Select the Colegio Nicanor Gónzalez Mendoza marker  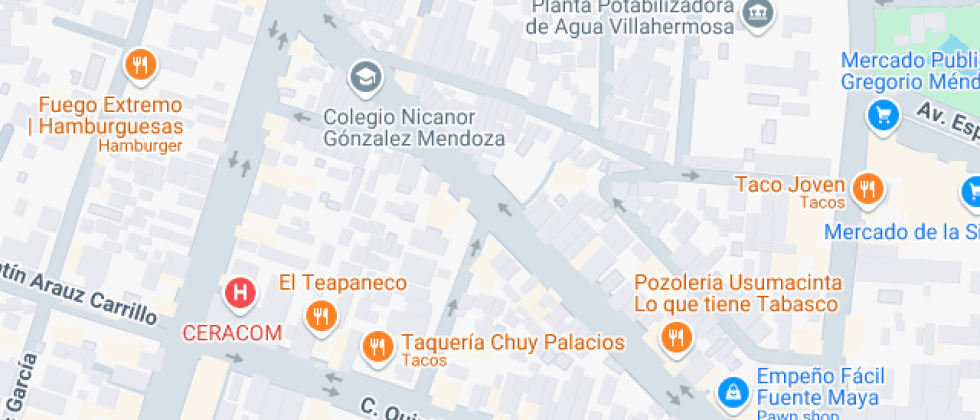pos(366,75)
